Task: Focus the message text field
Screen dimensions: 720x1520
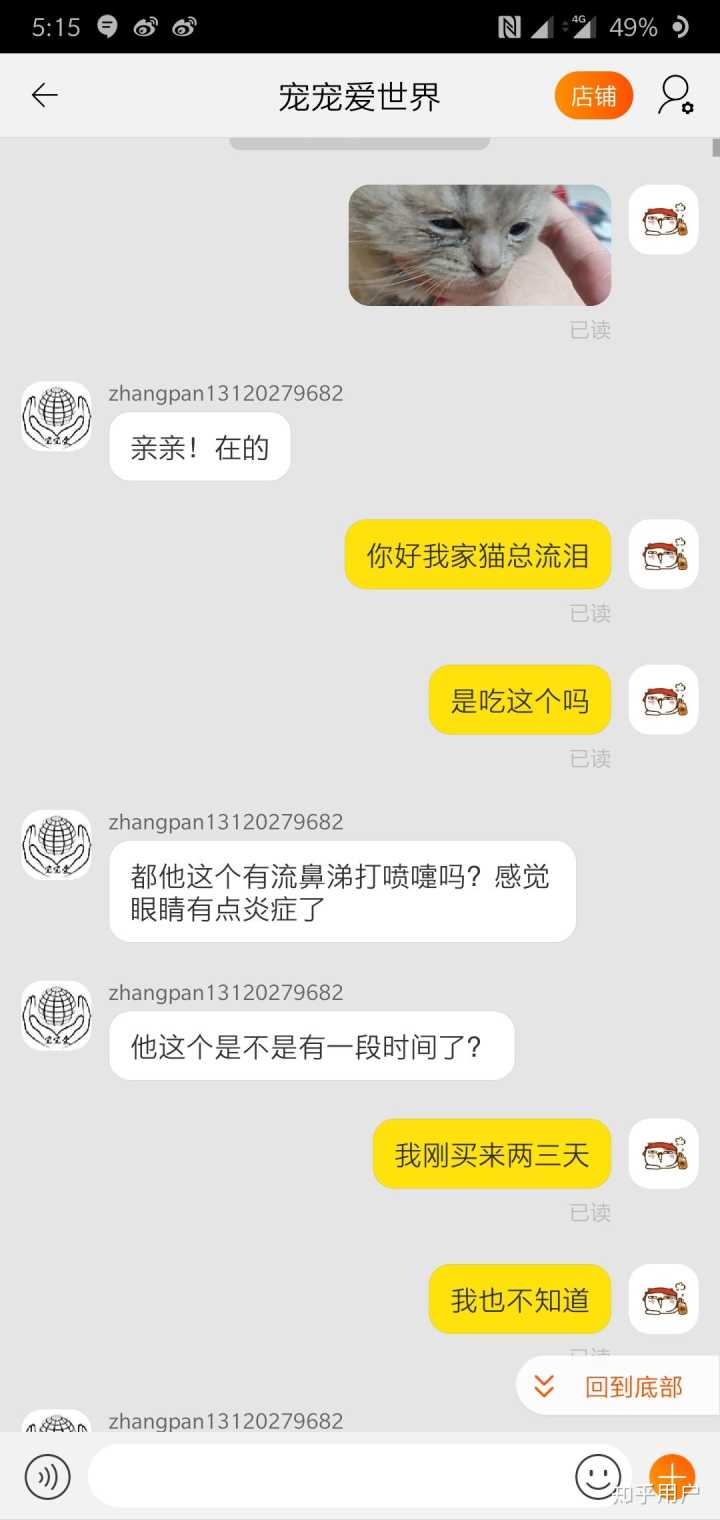Action: click(x=330, y=1477)
